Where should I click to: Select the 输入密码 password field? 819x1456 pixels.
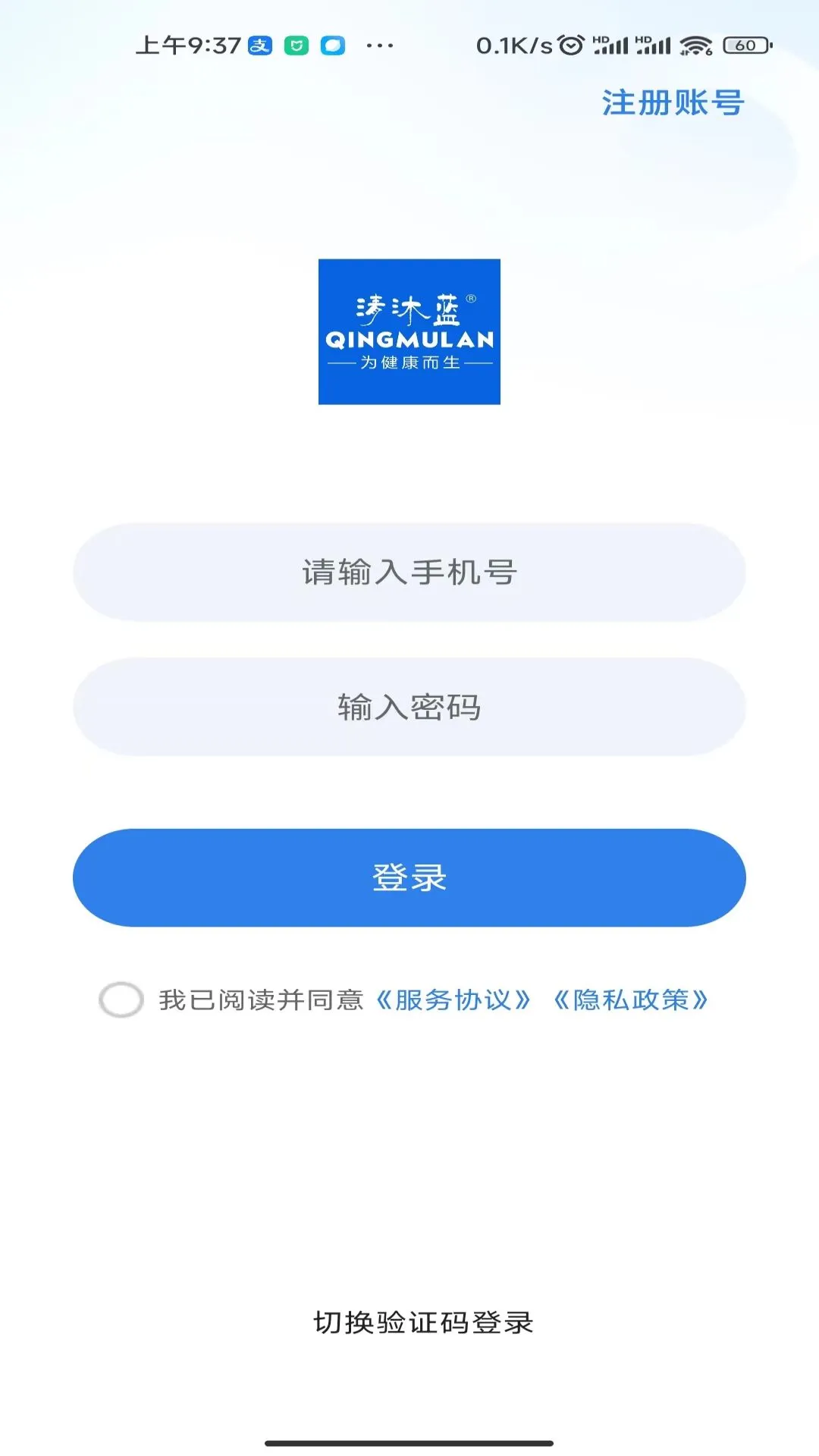coord(409,707)
